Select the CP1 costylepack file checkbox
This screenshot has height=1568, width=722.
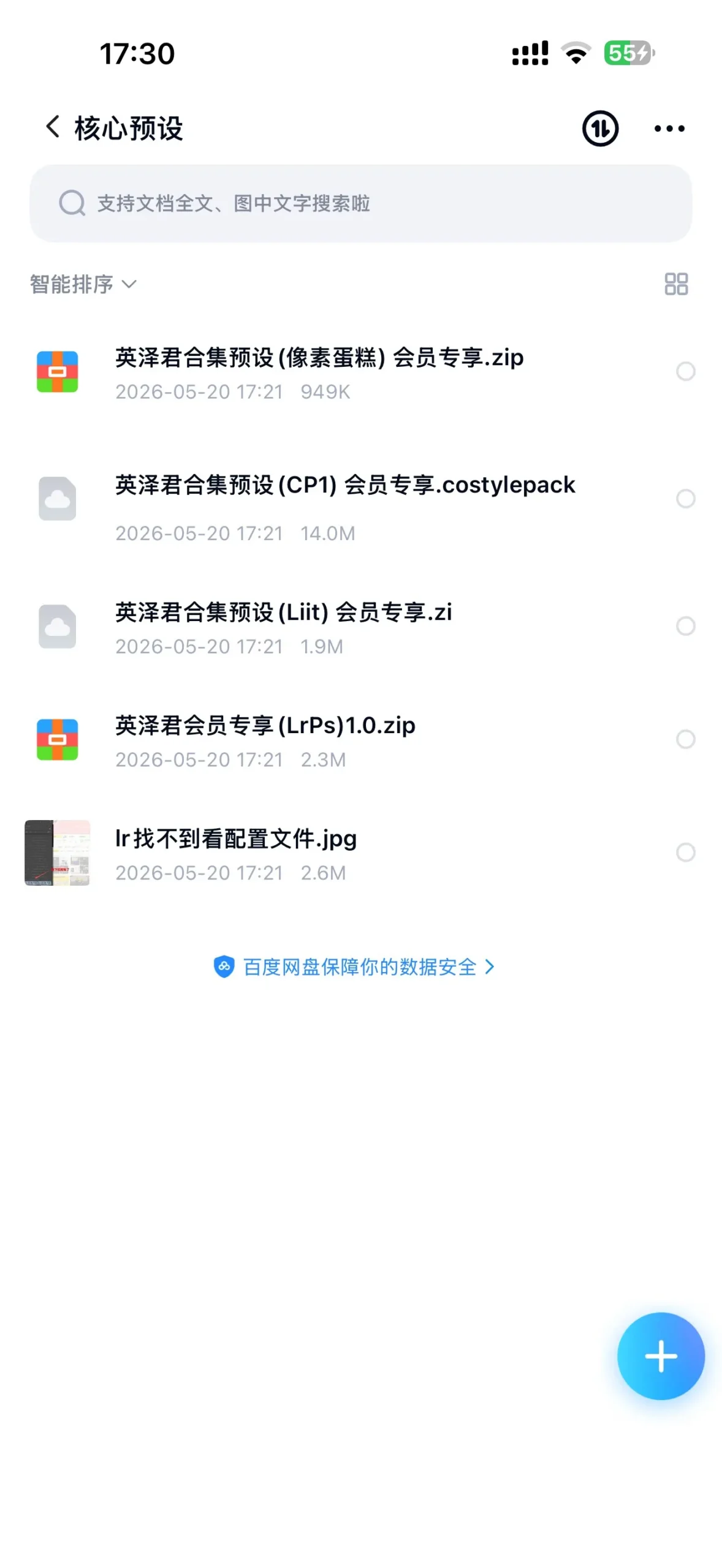point(685,498)
